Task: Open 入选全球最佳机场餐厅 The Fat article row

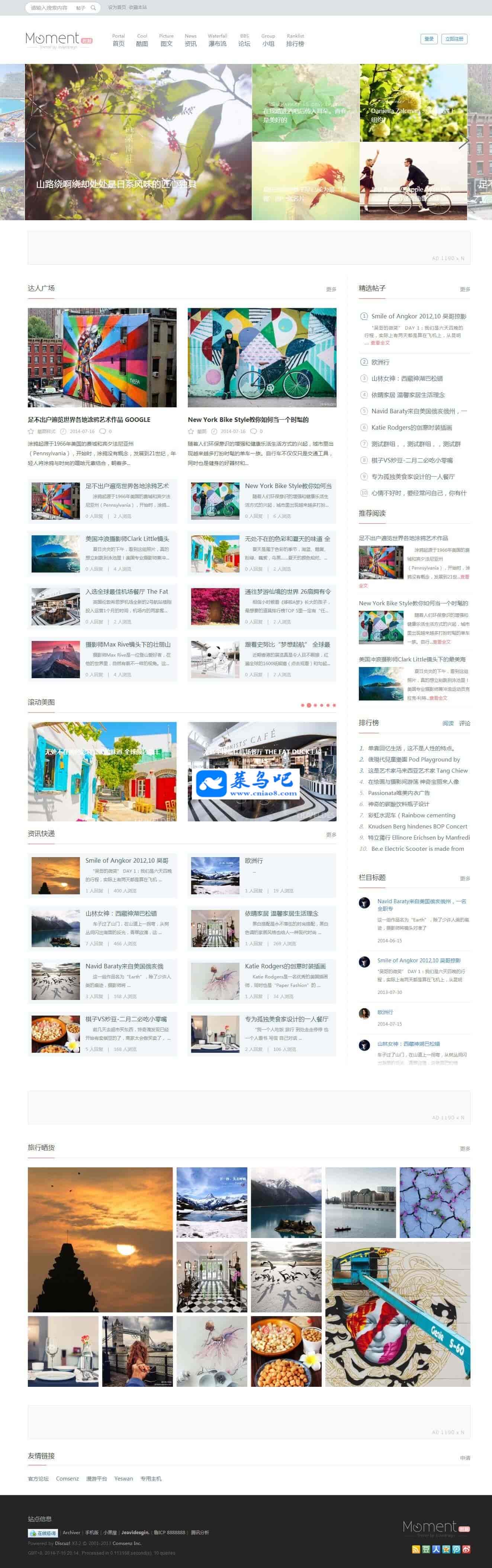Action: click(126, 591)
